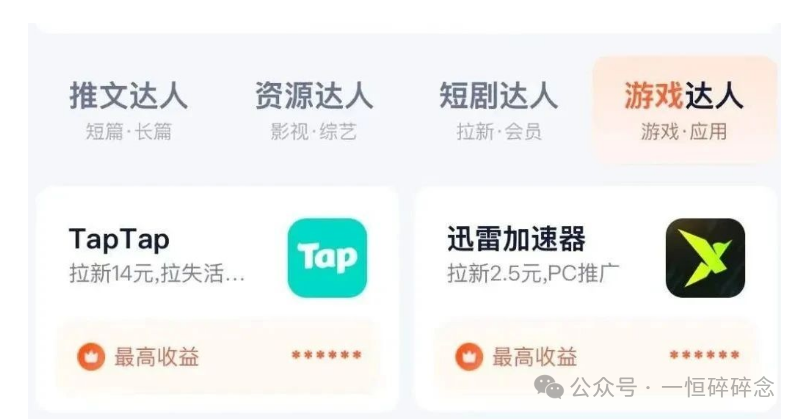The height and width of the screenshot is (419, 800).
Task: Switch to the 资源达人 tab
Action: [x=313, y=109]
